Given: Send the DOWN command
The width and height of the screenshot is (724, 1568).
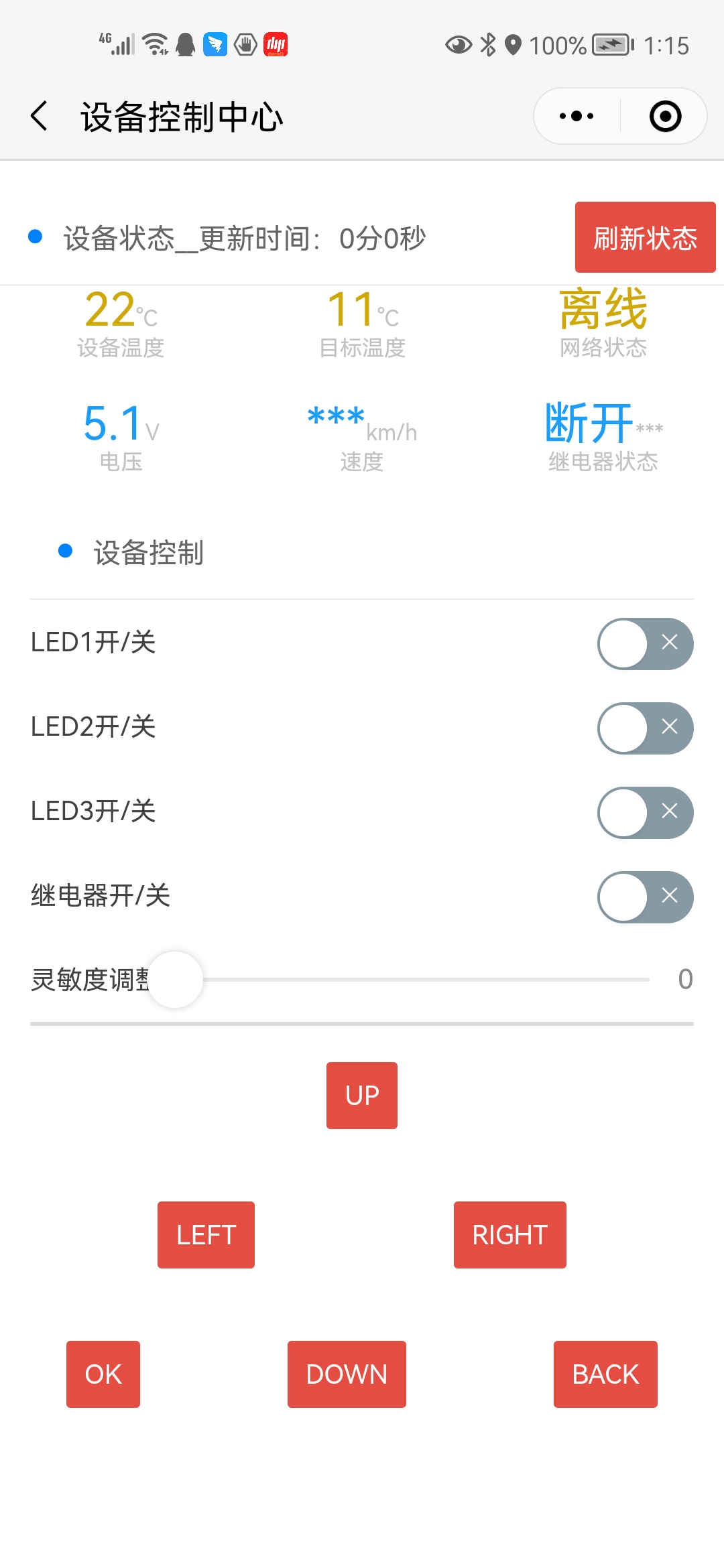Looking at the screenshot, I should click(x=347, y=1374).
